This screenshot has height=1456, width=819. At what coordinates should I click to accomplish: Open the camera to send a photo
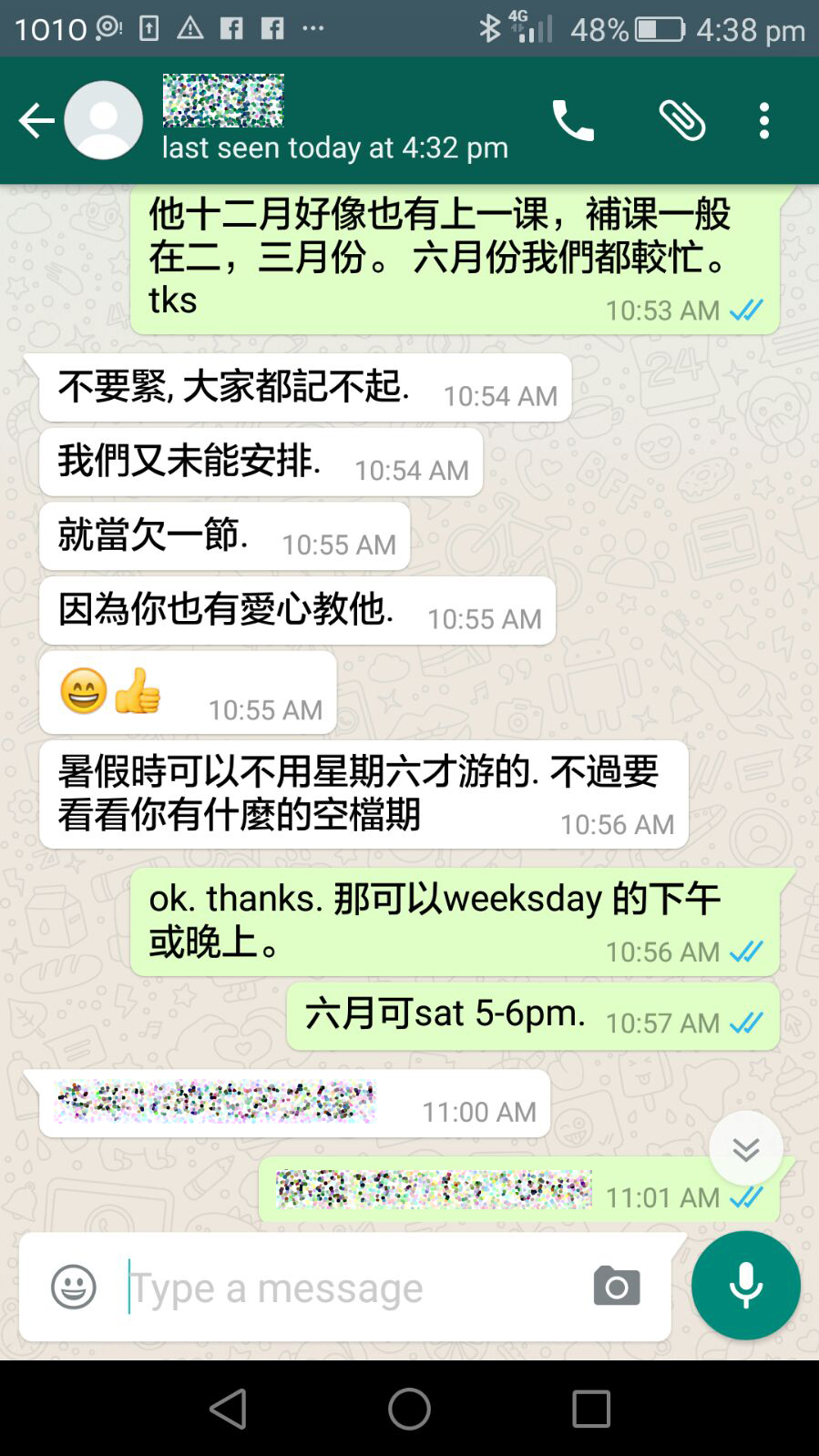[617, 1286]
